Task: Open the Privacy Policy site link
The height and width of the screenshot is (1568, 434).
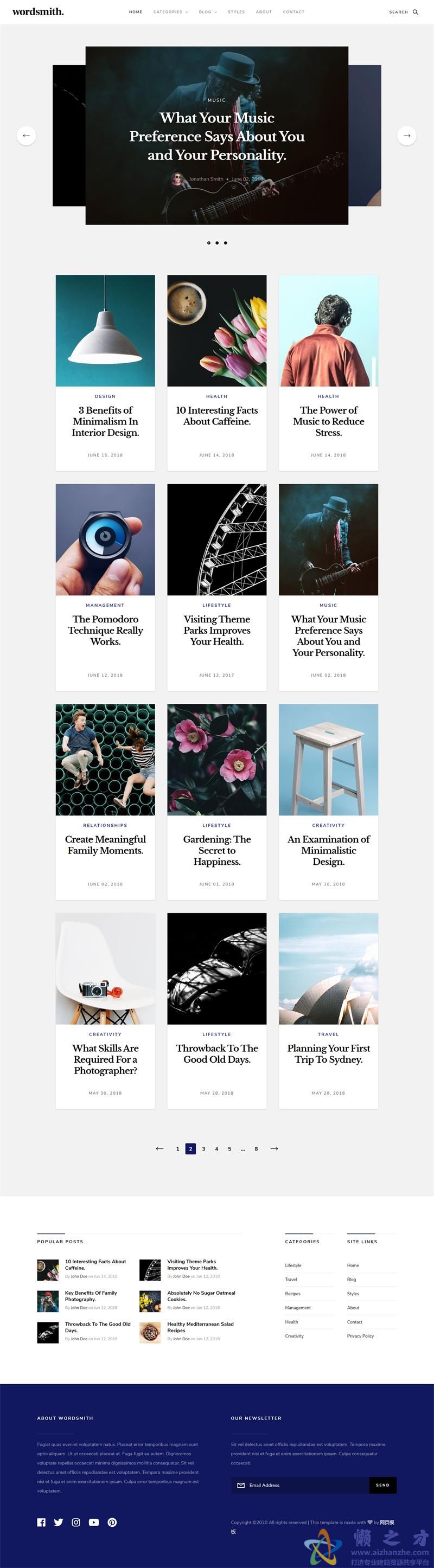Action: [360, 1336]
